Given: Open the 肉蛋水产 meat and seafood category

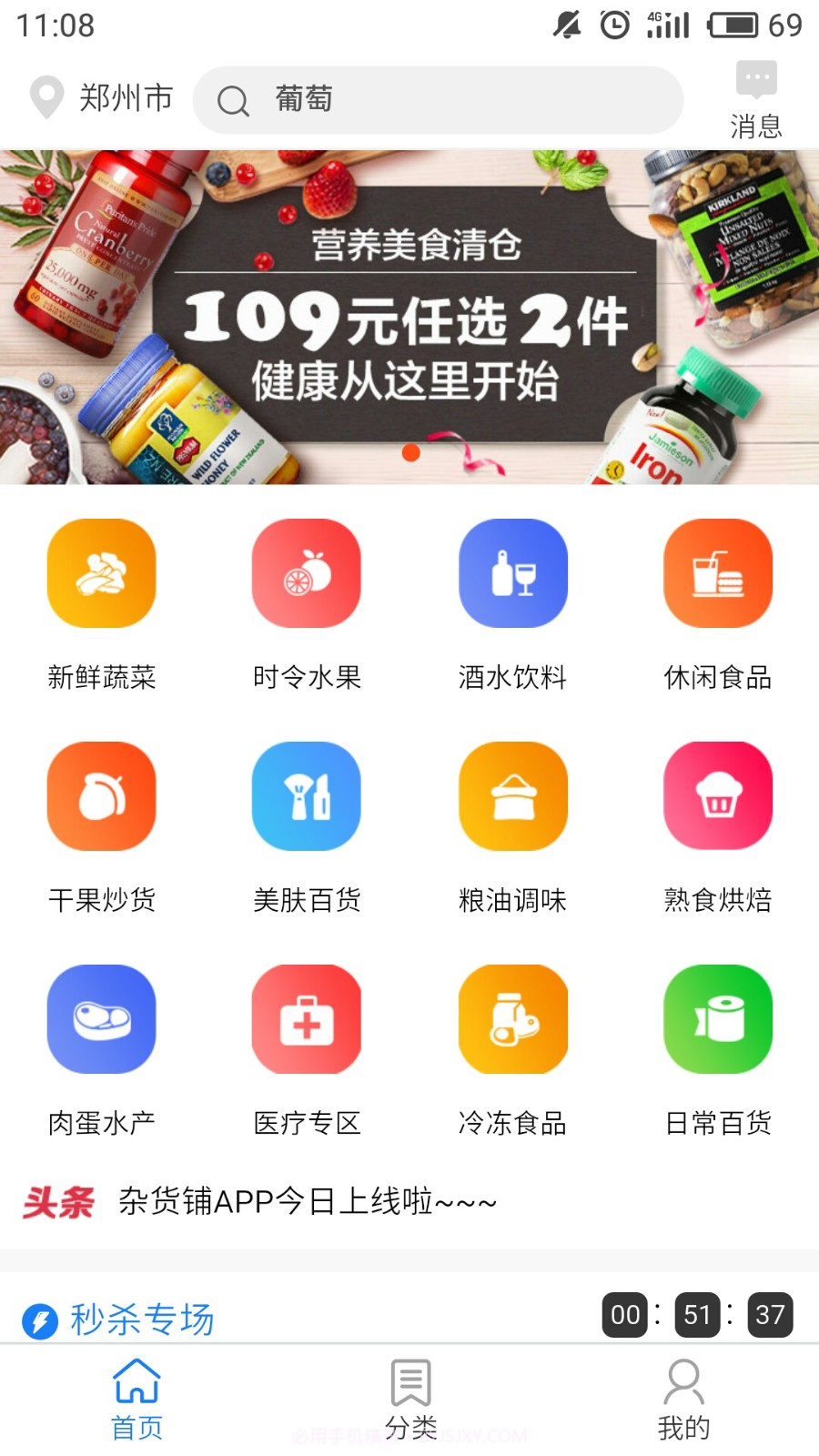Looking at the screenshot, I should click(101, 1018).
